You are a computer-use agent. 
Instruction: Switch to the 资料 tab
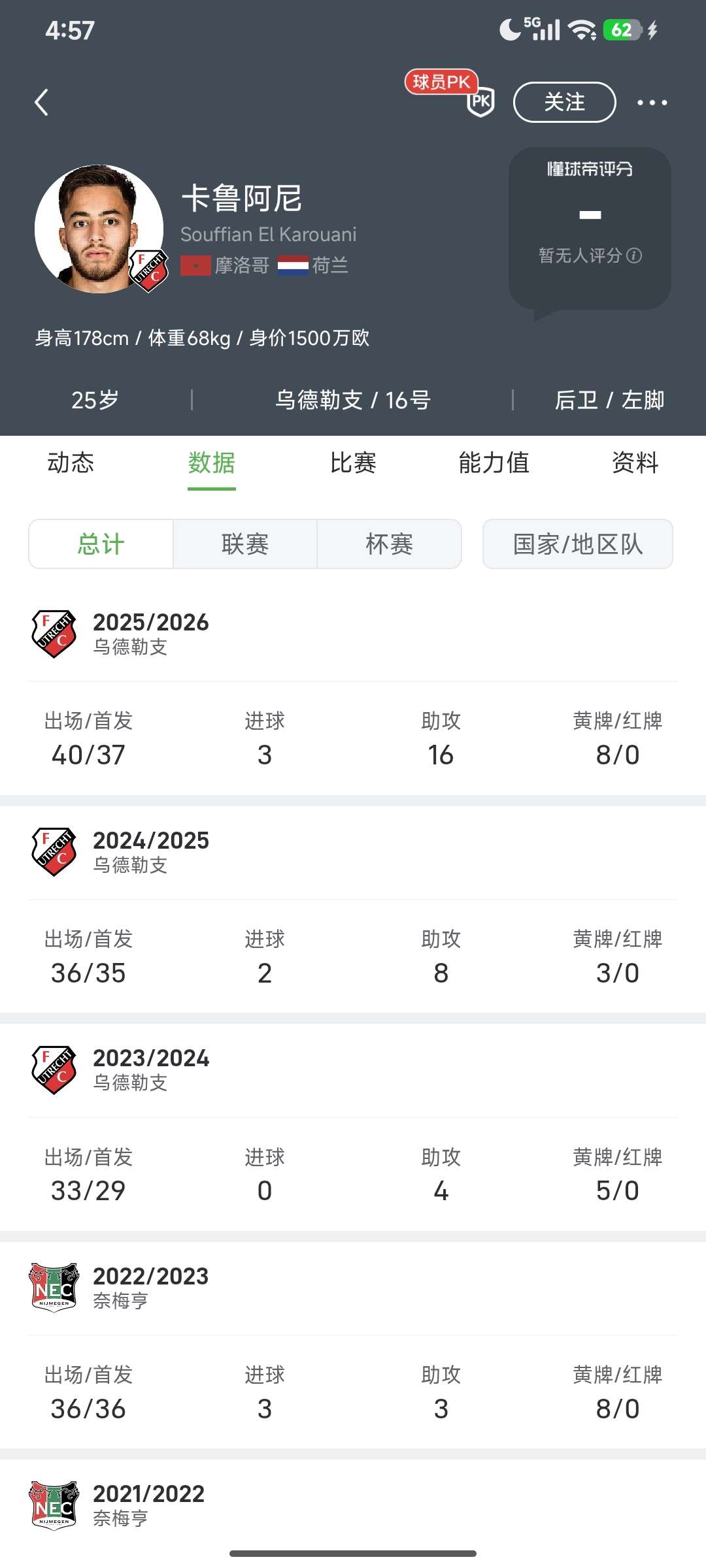tap(635, 463)
